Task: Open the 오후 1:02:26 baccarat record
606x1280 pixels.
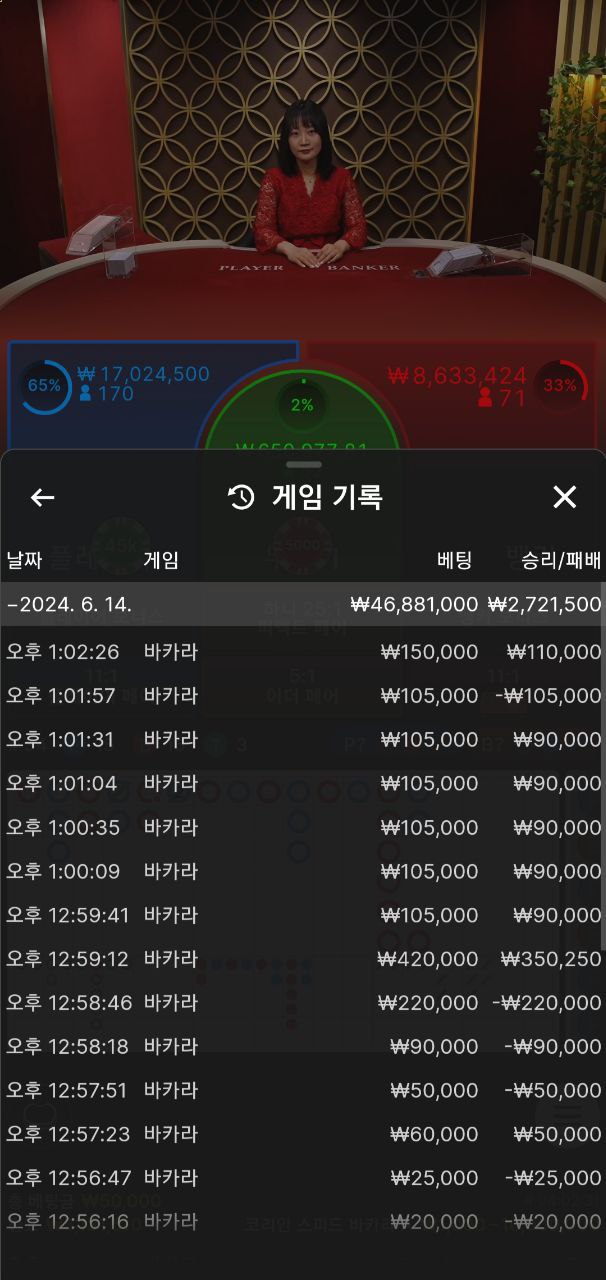Action: (303, 652)
